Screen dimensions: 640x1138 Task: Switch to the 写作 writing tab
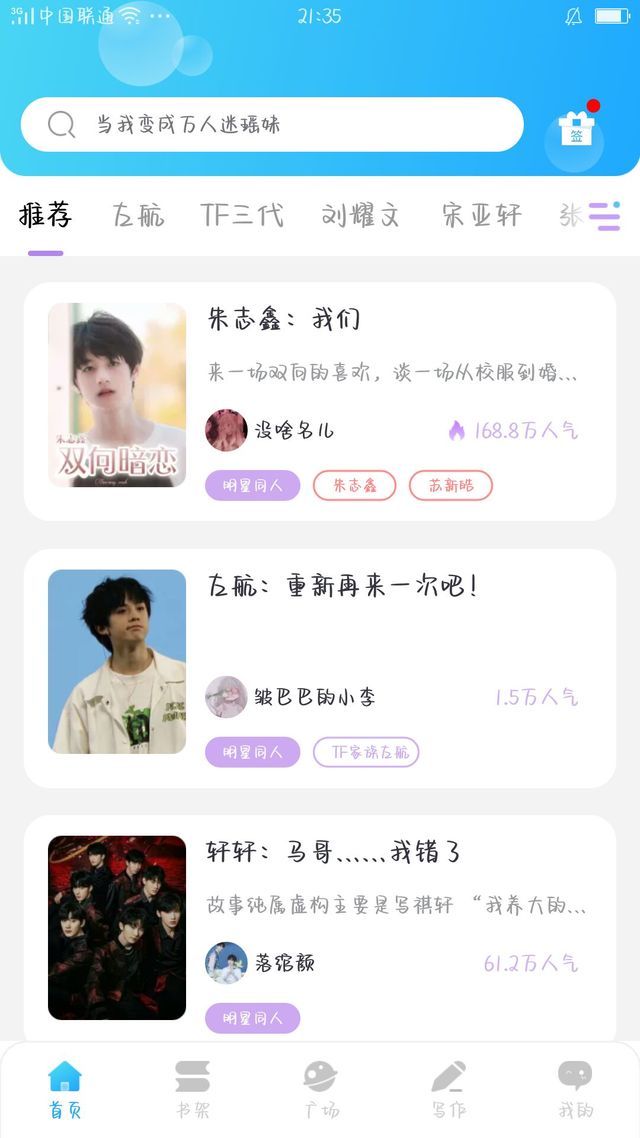[448, 1088]
